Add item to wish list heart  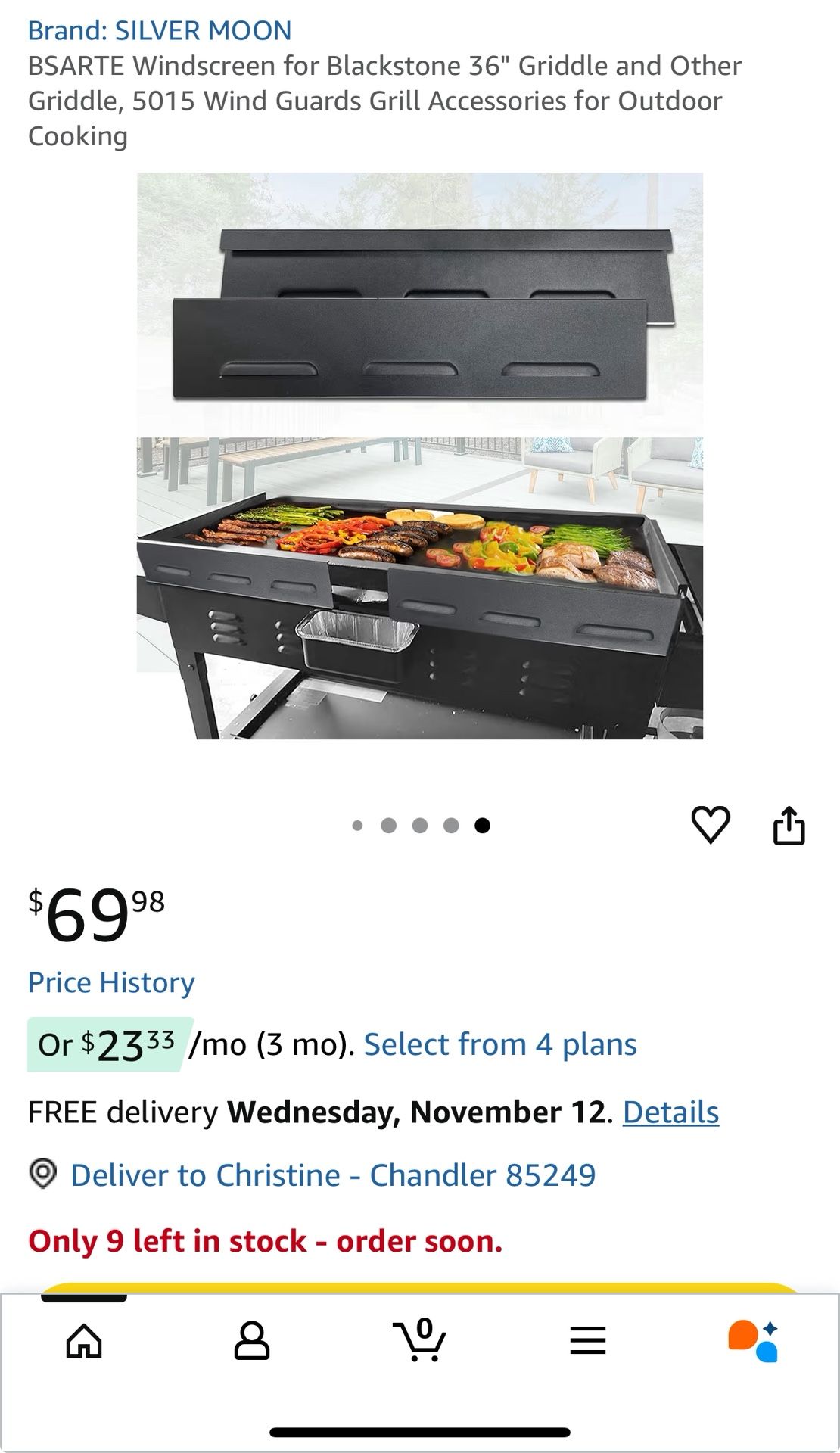[711, 825]
